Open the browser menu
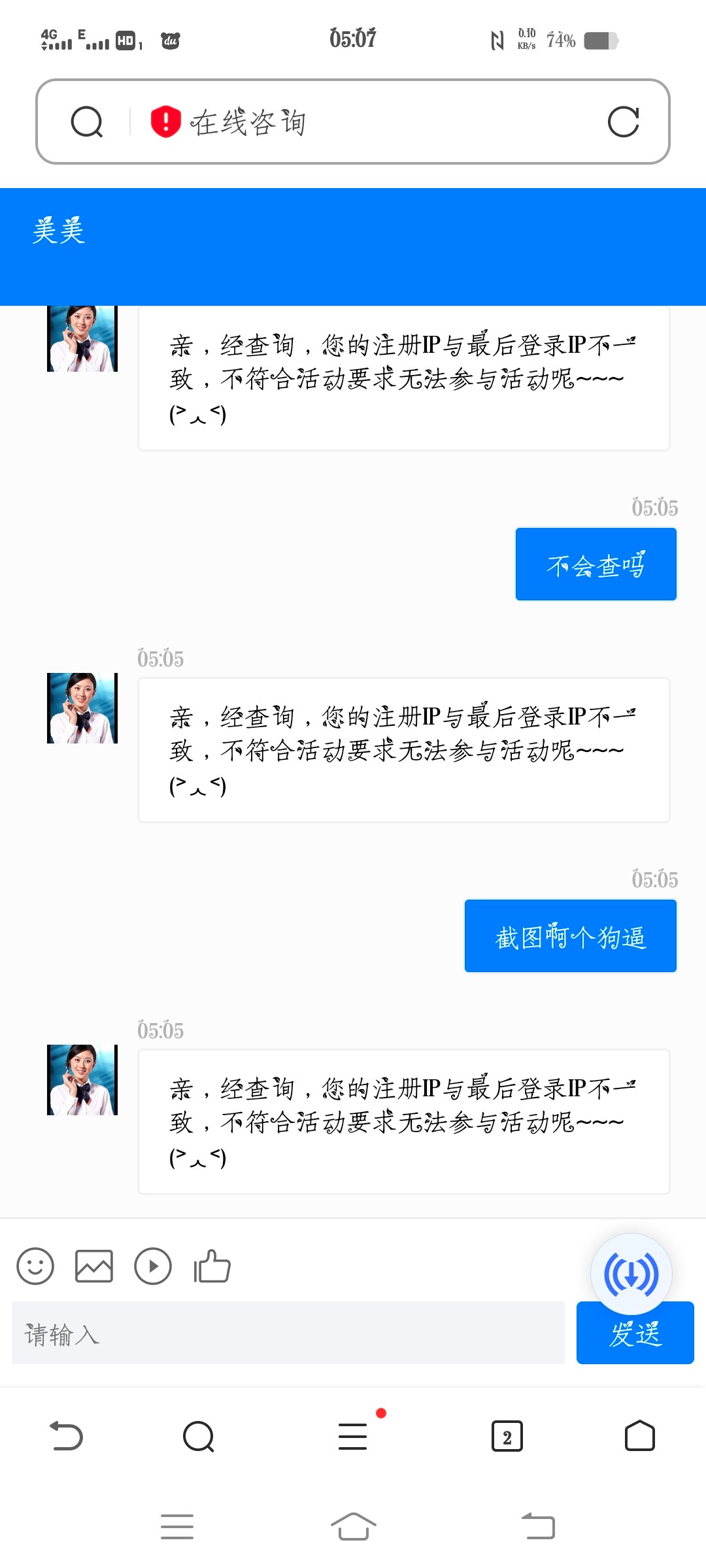 tap(353, 1436)
